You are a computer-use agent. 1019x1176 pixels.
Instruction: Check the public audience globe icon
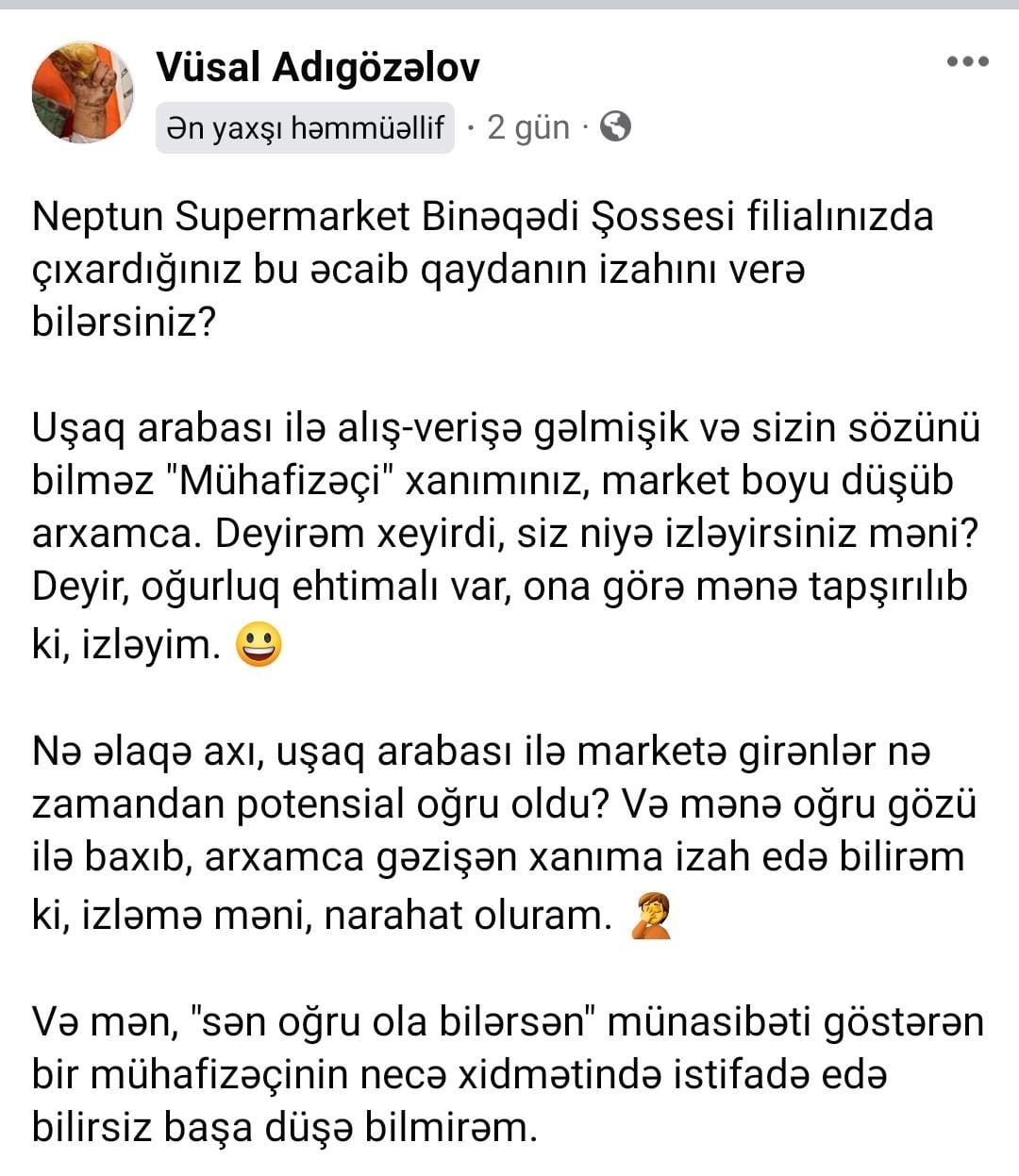coord(615,126)
